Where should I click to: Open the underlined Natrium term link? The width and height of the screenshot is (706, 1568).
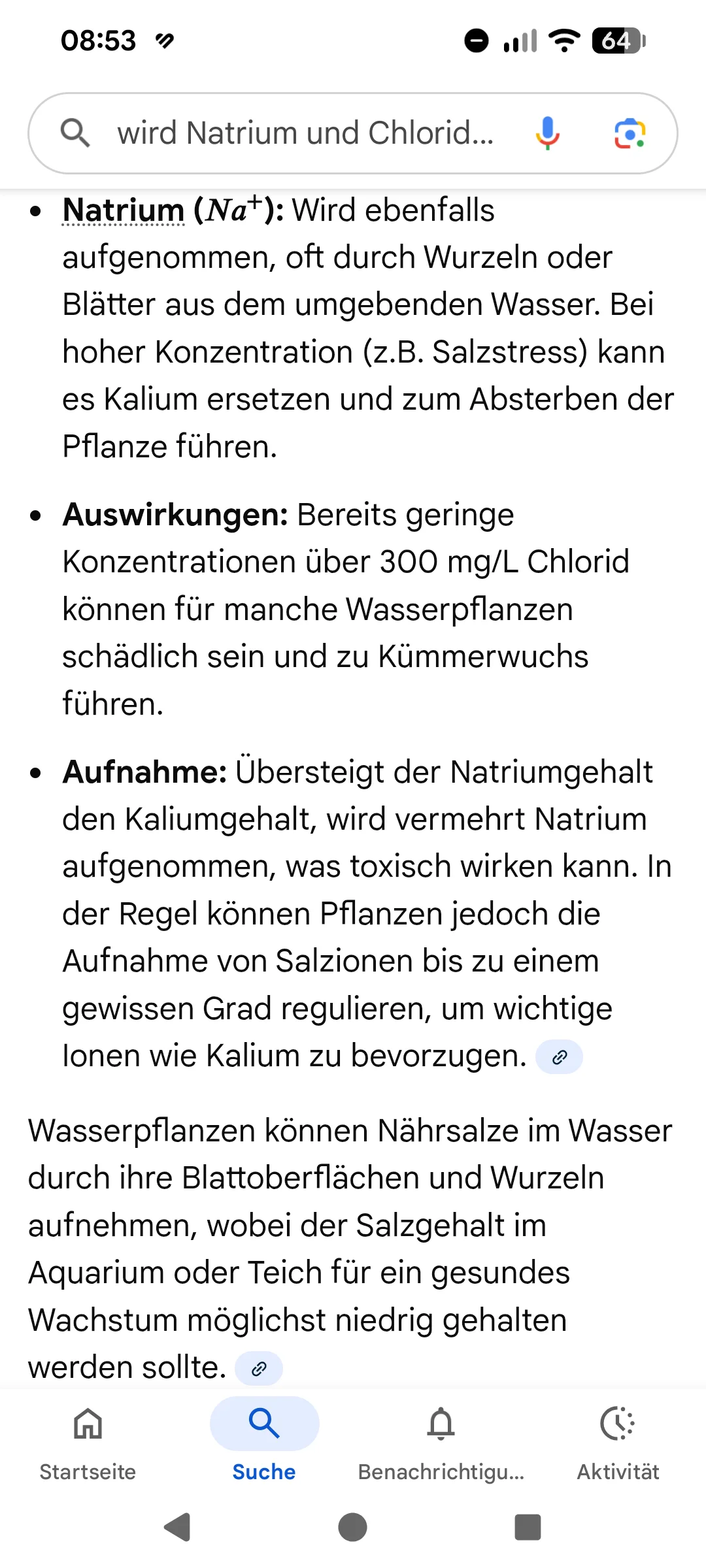click(x=124, y=211)
